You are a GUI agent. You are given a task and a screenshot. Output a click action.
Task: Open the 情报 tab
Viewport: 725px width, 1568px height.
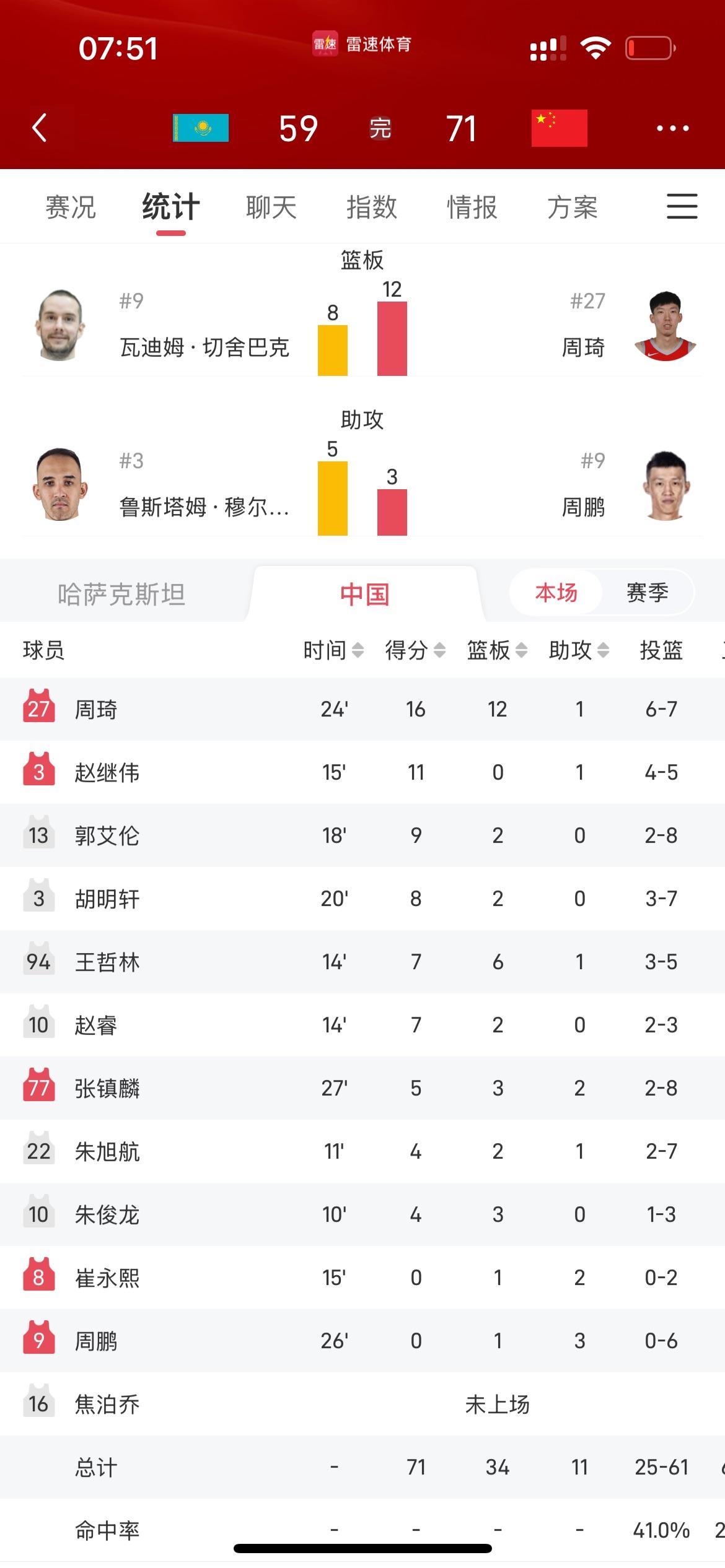pyautogui.click(x=472, y=207)
